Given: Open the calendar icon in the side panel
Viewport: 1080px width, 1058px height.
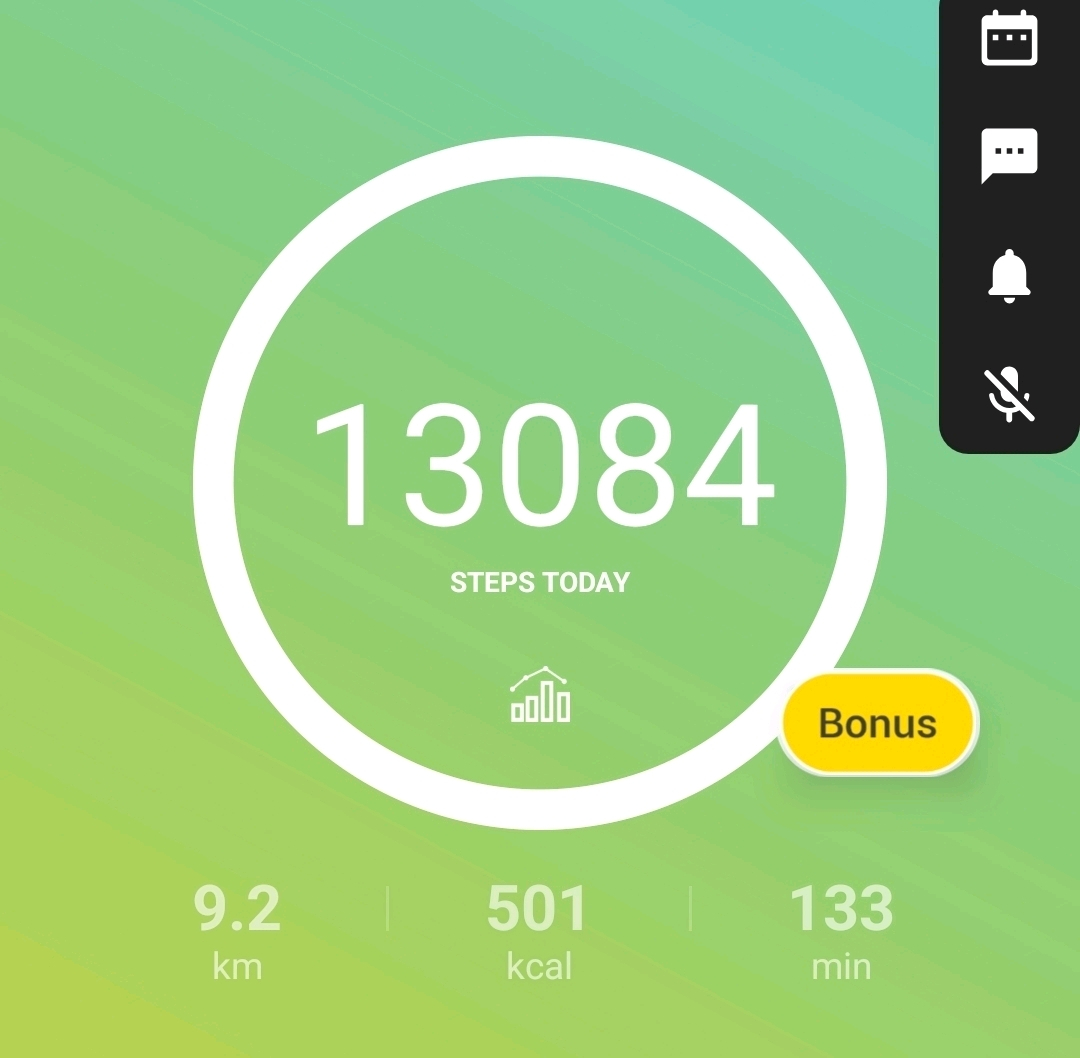Looking at the screenshot, I should pos(1009,41).
